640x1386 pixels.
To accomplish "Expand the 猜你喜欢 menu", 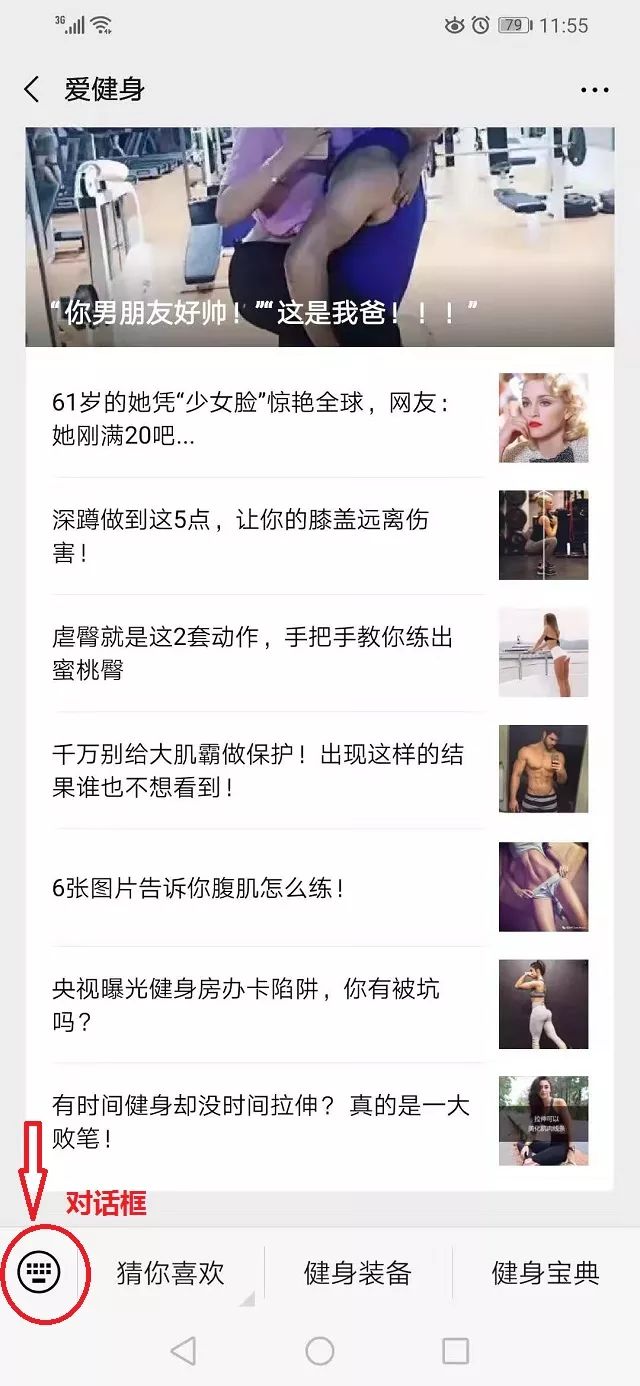I will [x=171, y=1273].
